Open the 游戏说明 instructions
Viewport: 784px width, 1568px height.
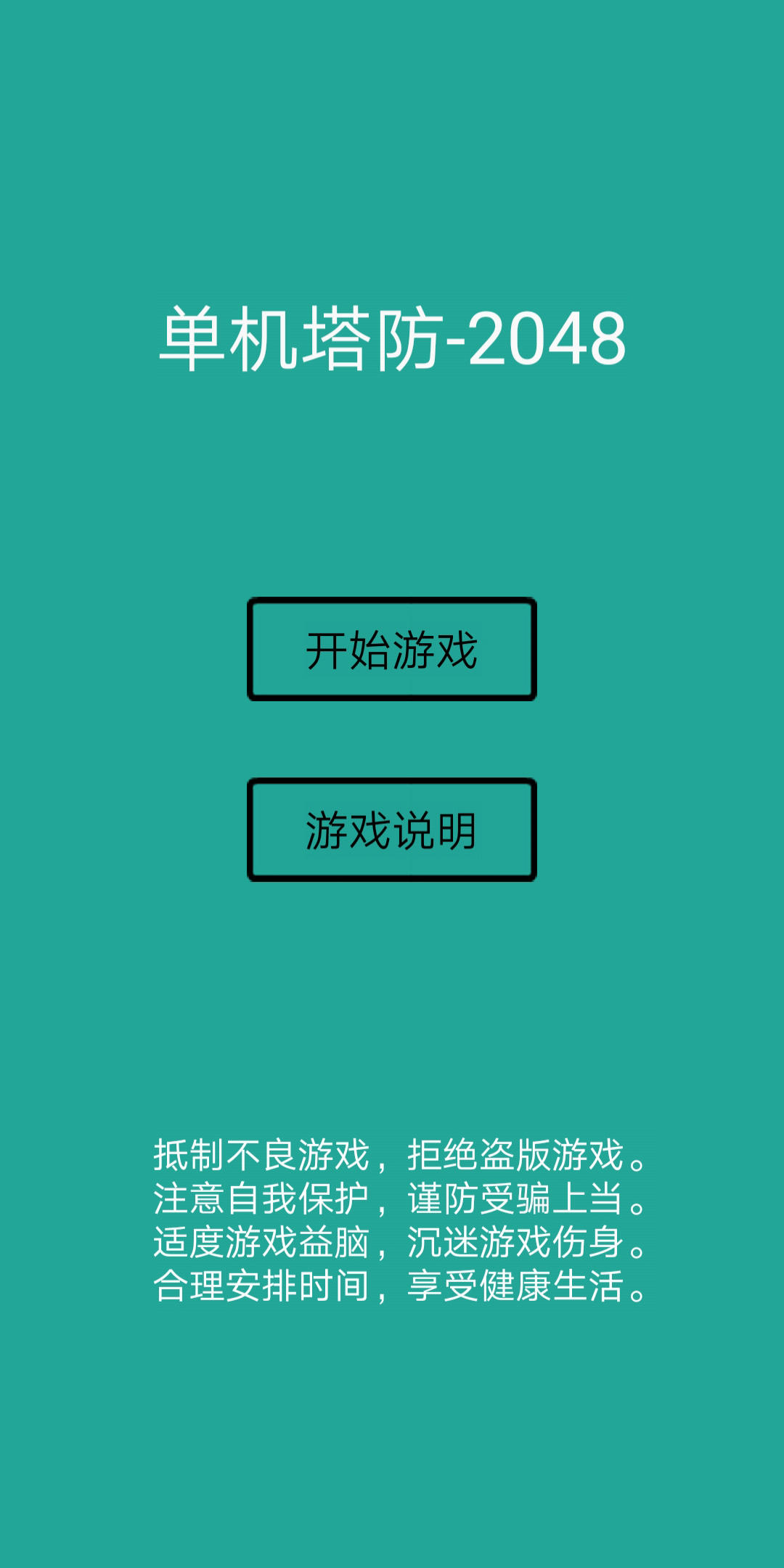click(x=392, y=830)
